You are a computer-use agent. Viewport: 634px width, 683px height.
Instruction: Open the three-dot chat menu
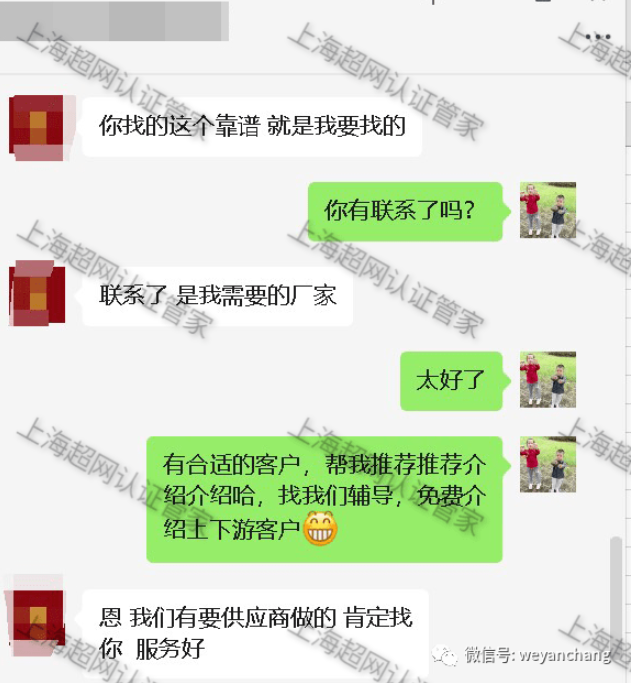(597, 37)
